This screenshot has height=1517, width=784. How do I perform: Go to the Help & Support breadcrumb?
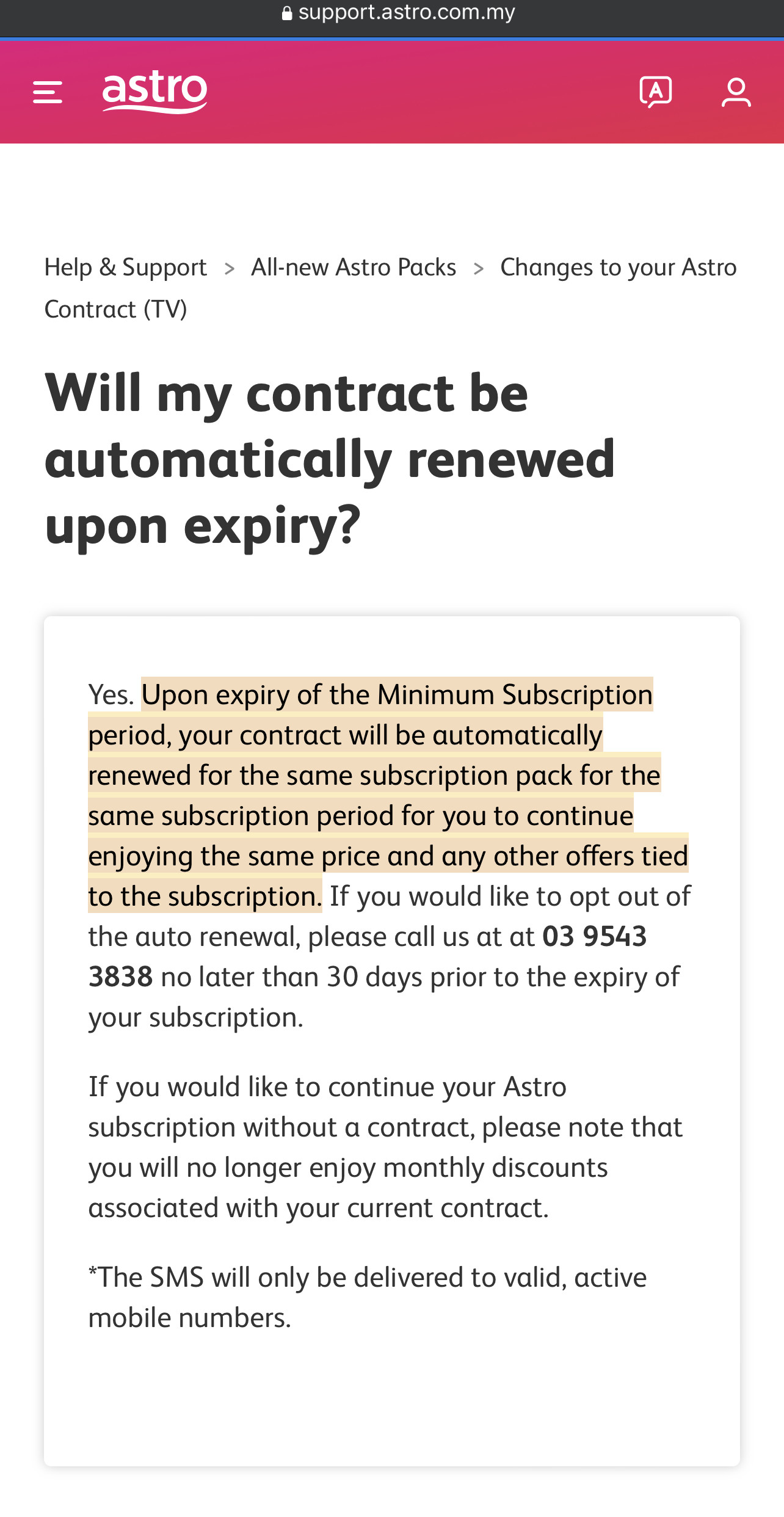click(x=126, y=267)
